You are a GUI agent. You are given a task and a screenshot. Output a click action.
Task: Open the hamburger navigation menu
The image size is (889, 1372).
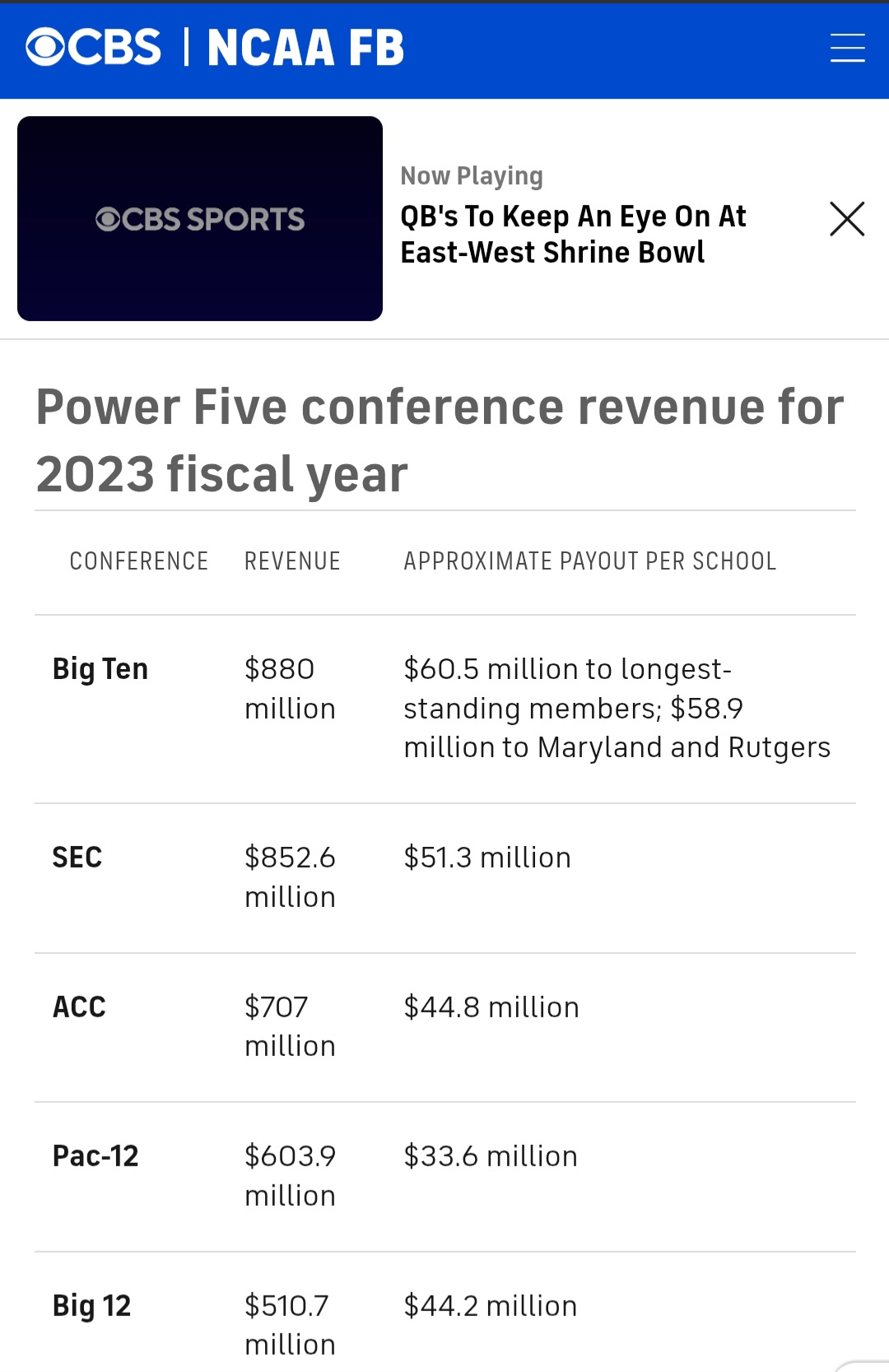(847, 49)
